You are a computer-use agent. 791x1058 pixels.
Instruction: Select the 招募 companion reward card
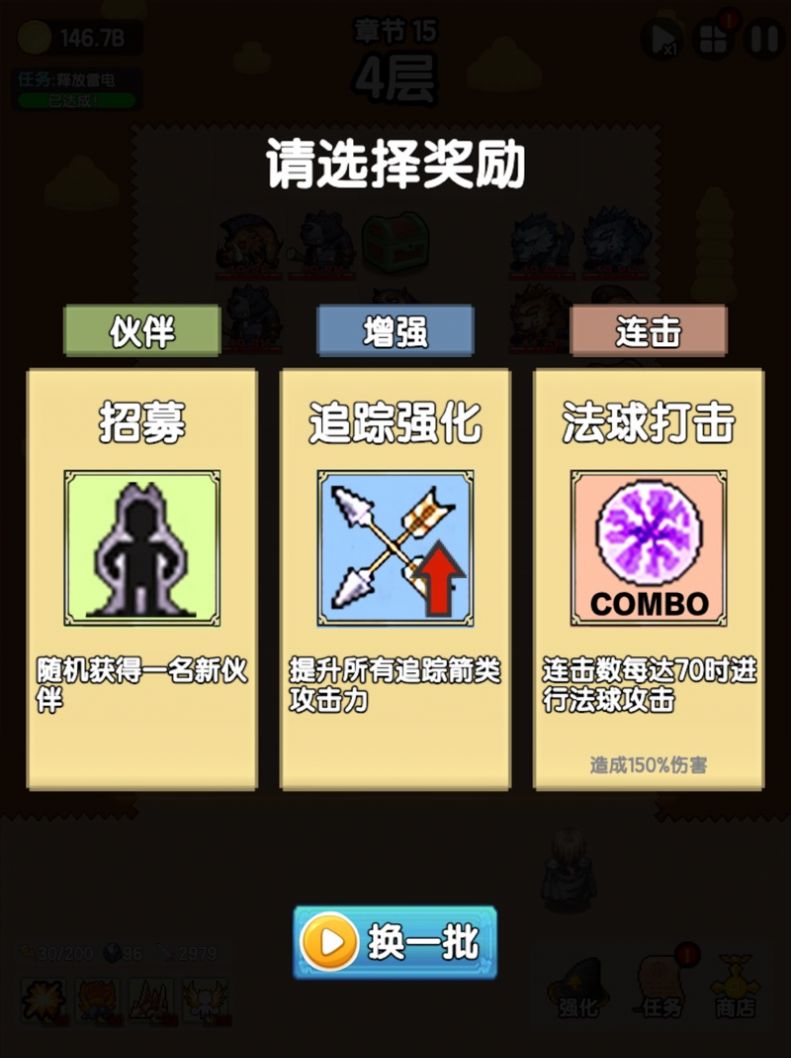(x=142, y=578)
